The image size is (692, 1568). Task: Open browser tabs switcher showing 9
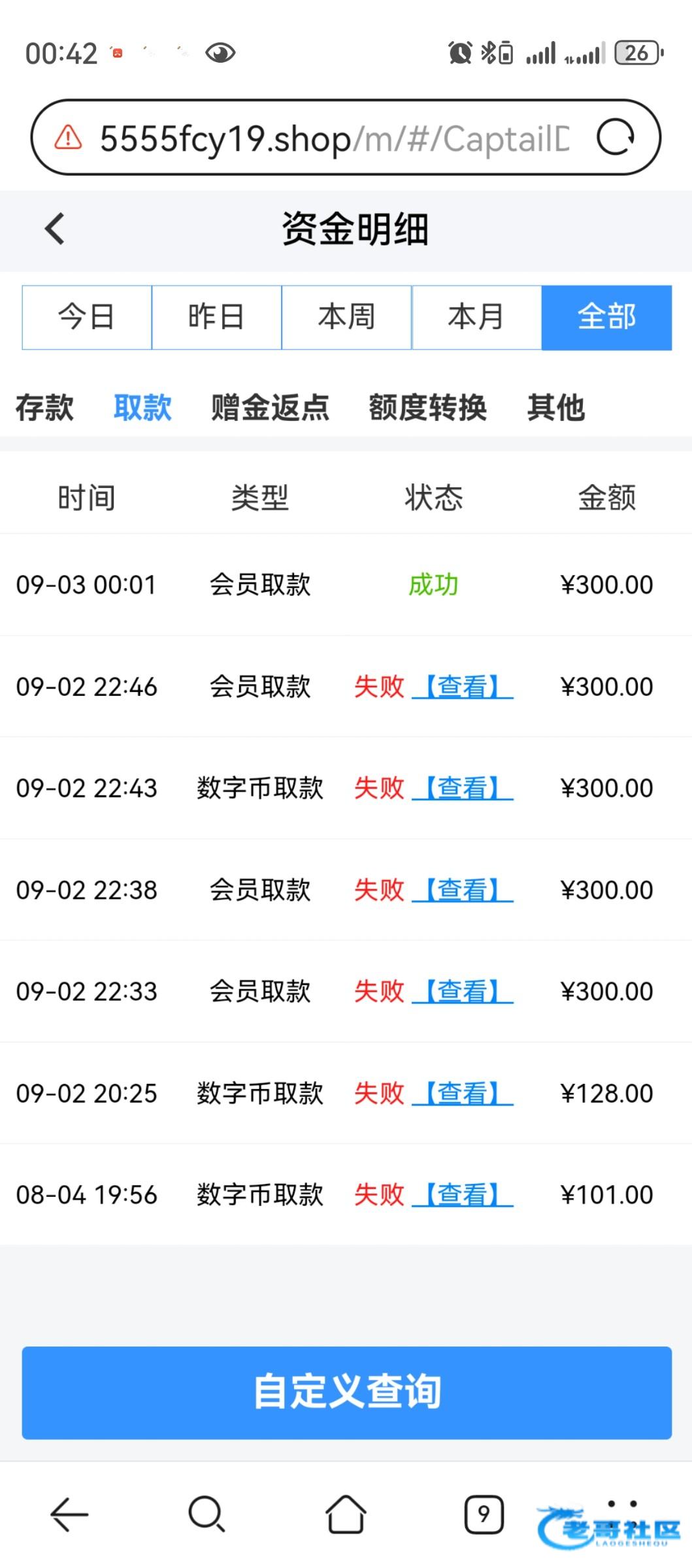click(484, 1514)
